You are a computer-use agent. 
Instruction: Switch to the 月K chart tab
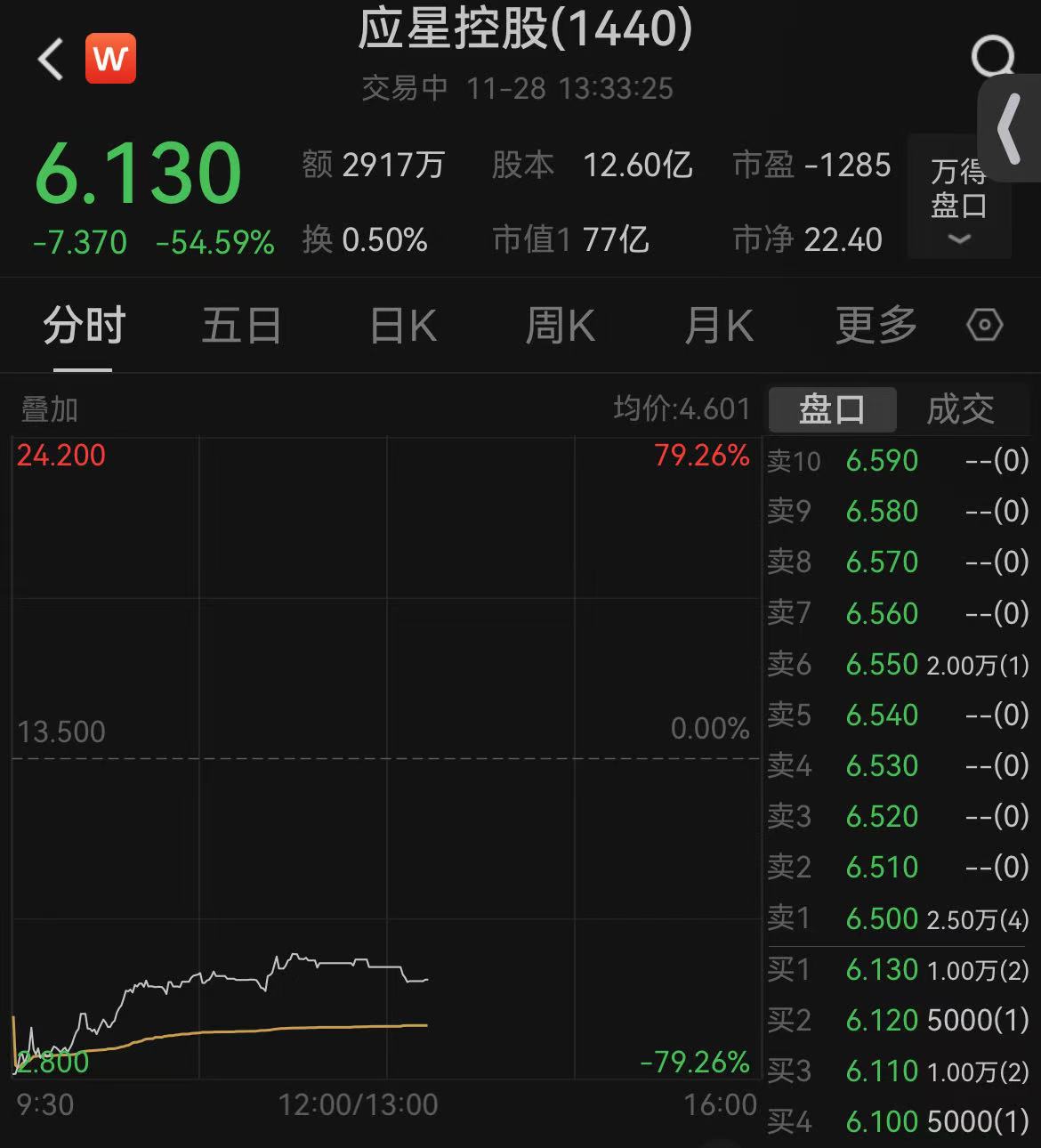[719, 325]
